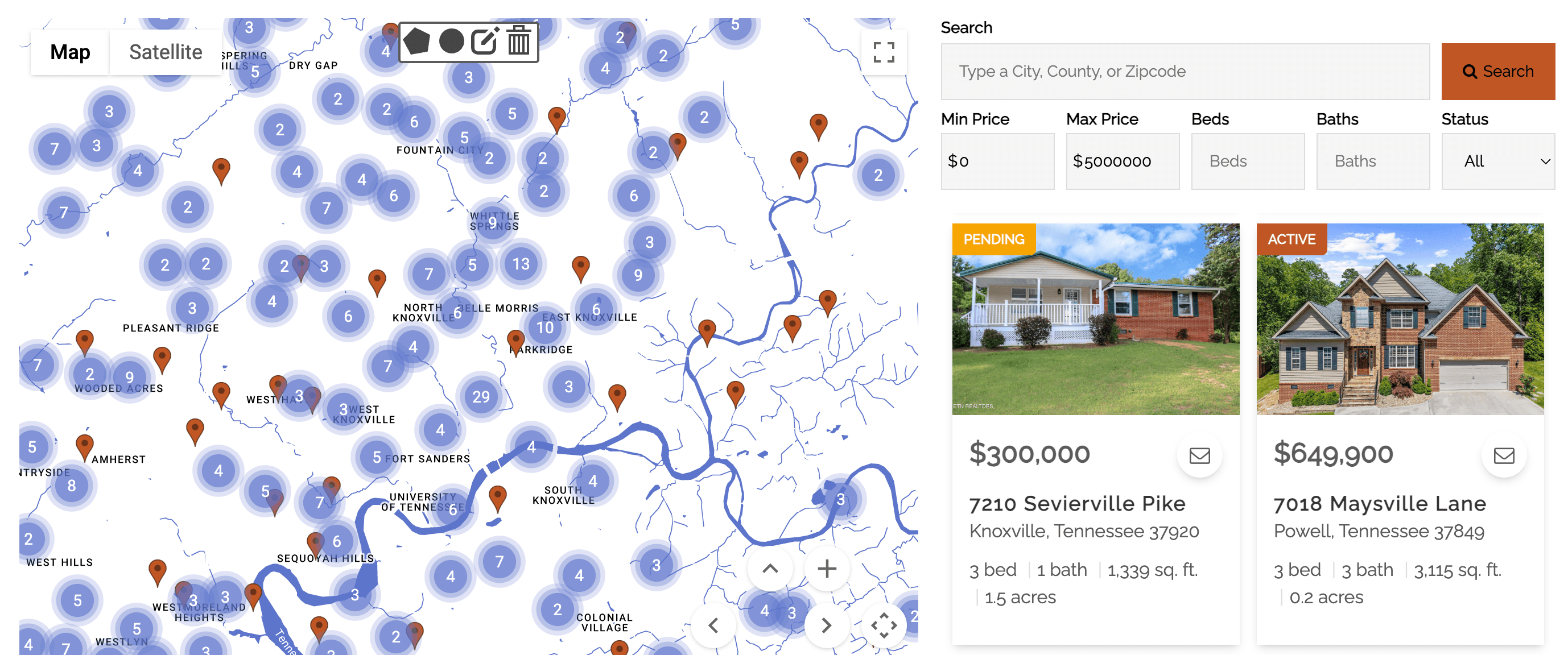Select the polygon drawing tool
This screenshot has width=1568, height=655.
[417, 42]
